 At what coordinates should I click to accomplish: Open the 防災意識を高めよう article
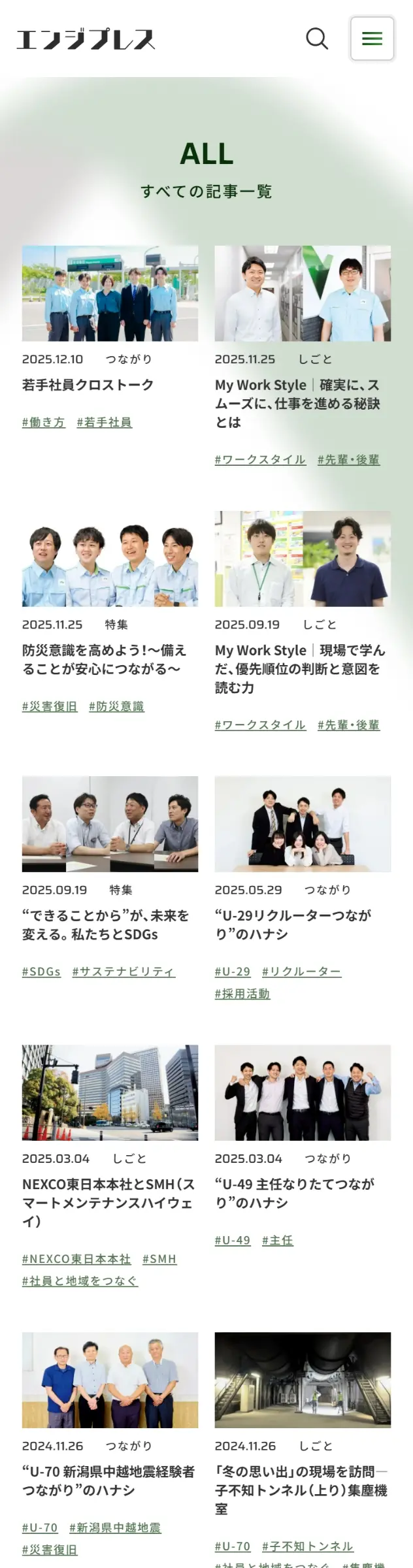coord(105,659)
